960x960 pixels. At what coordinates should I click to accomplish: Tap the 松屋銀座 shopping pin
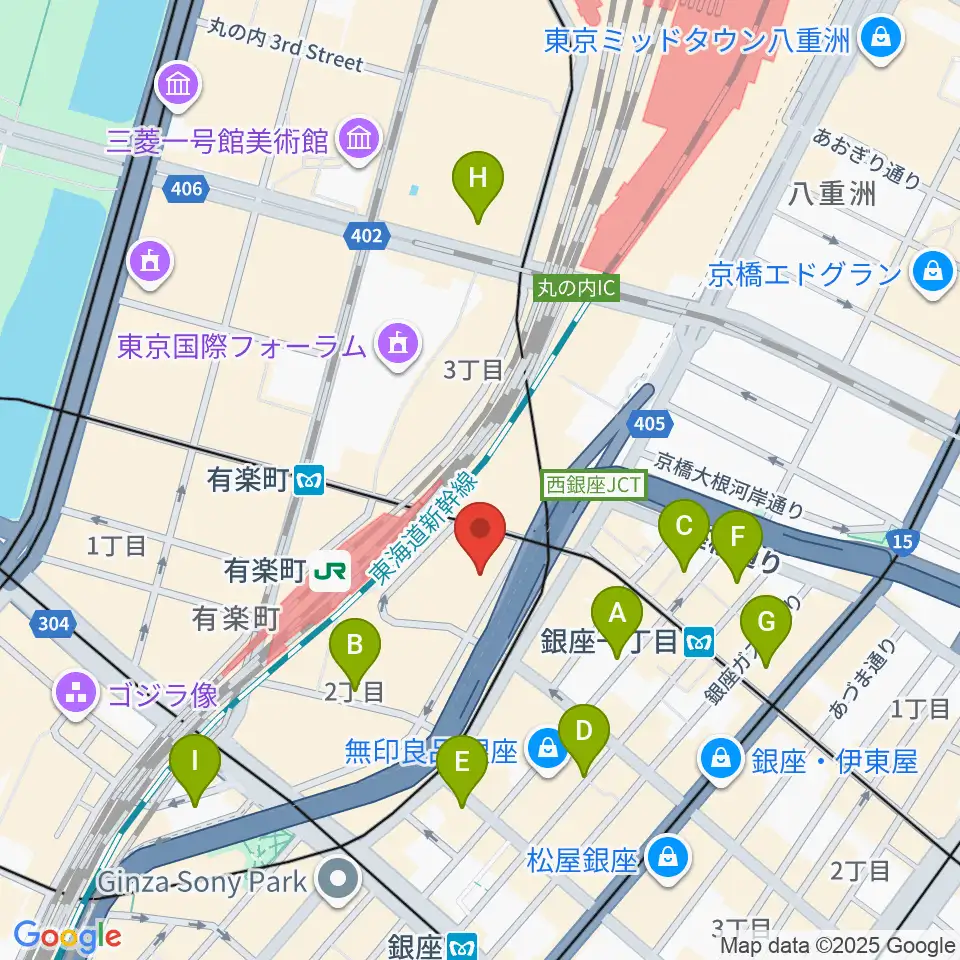click(x=667, y=860)
